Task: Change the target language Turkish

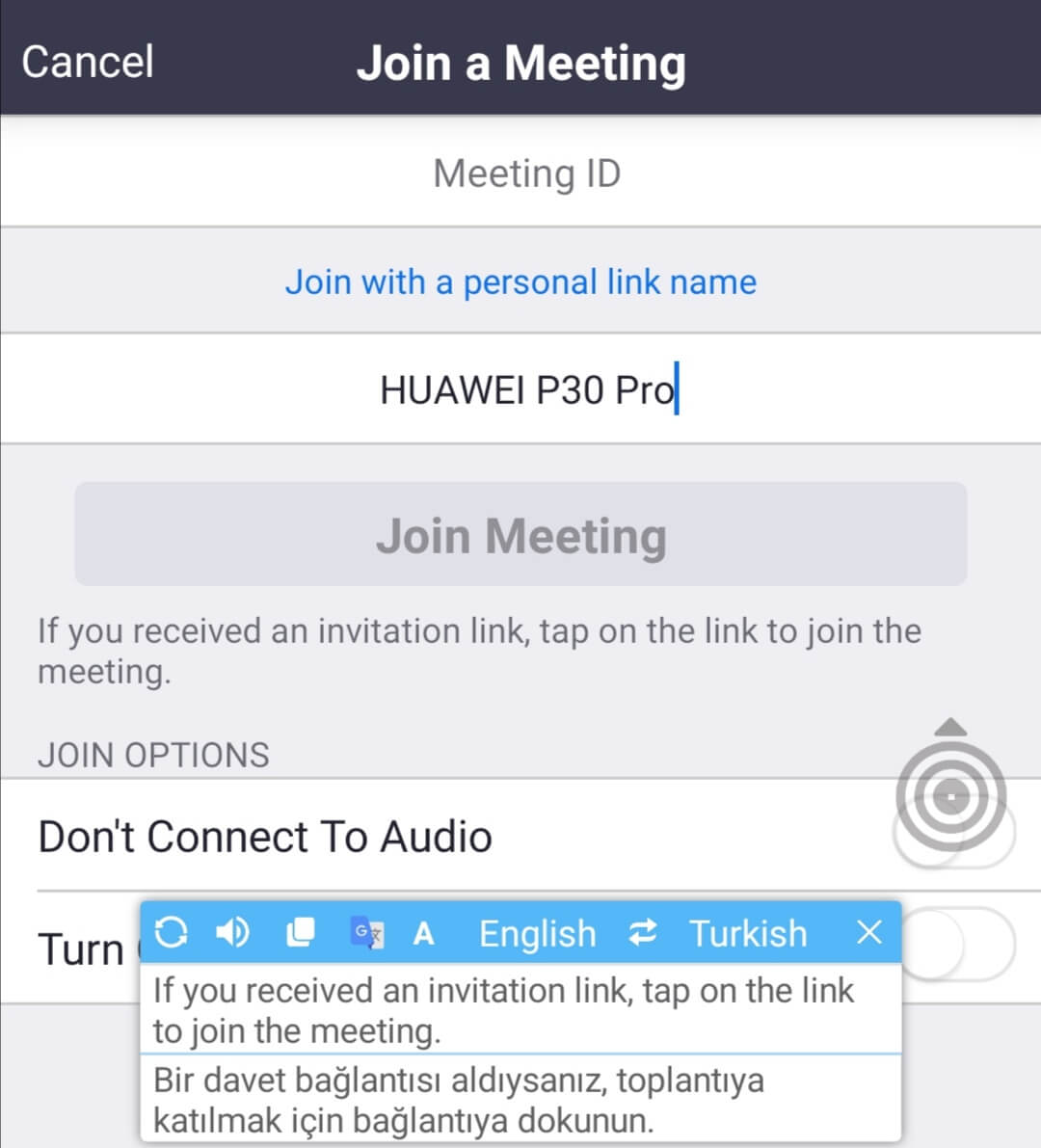Action: pyautogui.click(x=747, y=933)
